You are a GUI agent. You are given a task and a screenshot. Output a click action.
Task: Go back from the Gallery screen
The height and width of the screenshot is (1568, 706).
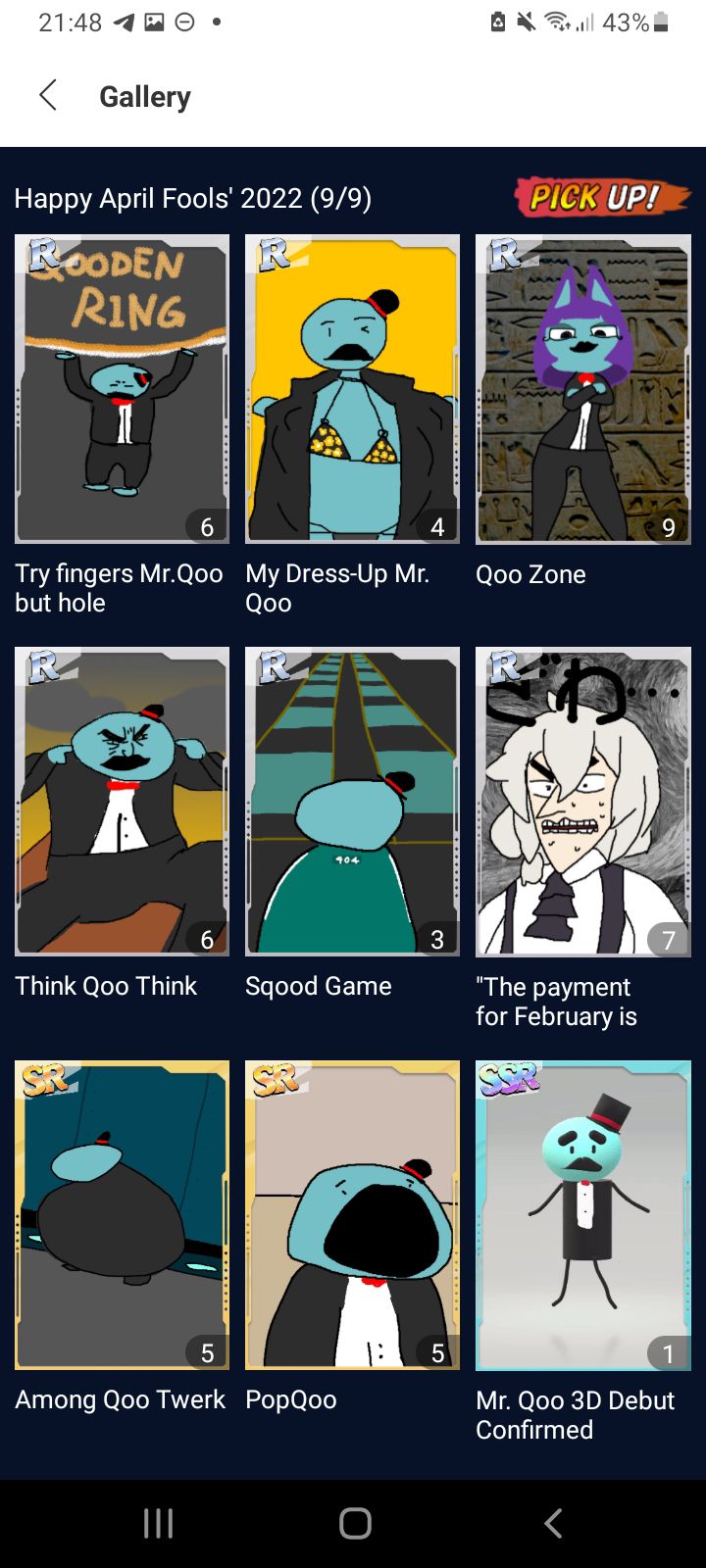point(48,96)
